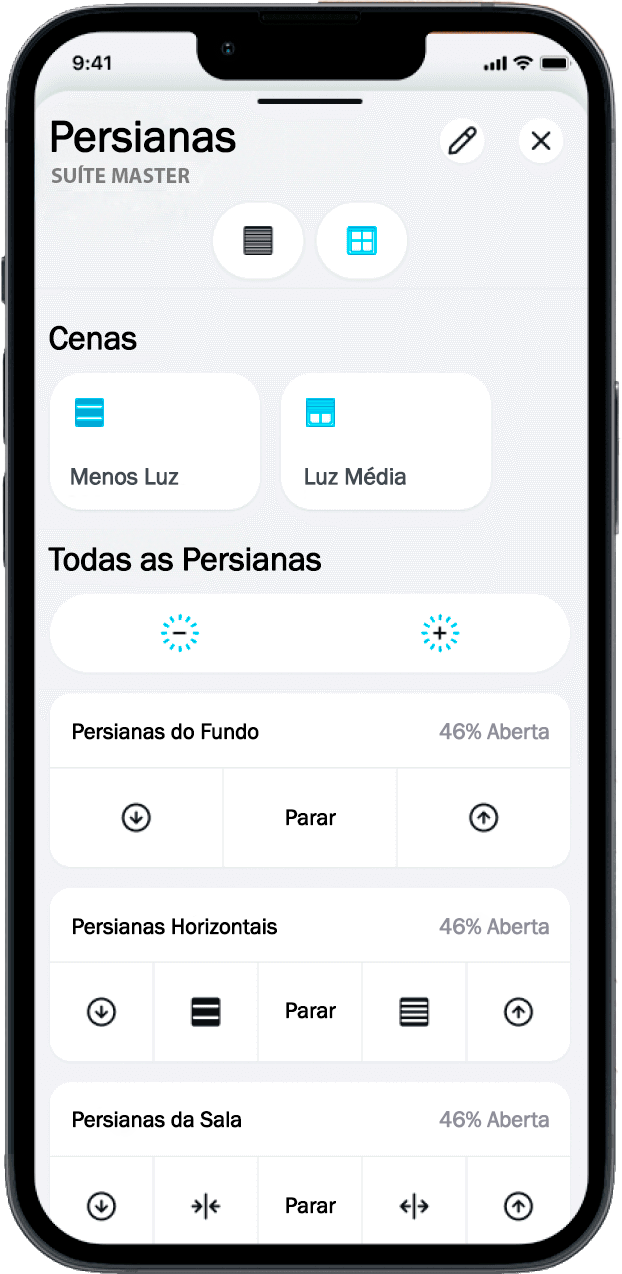Viewport: 622px width, 1274px height.
Task: Activate the Luz Média scene
Action: pyautogui.click(x=386, y=441)
